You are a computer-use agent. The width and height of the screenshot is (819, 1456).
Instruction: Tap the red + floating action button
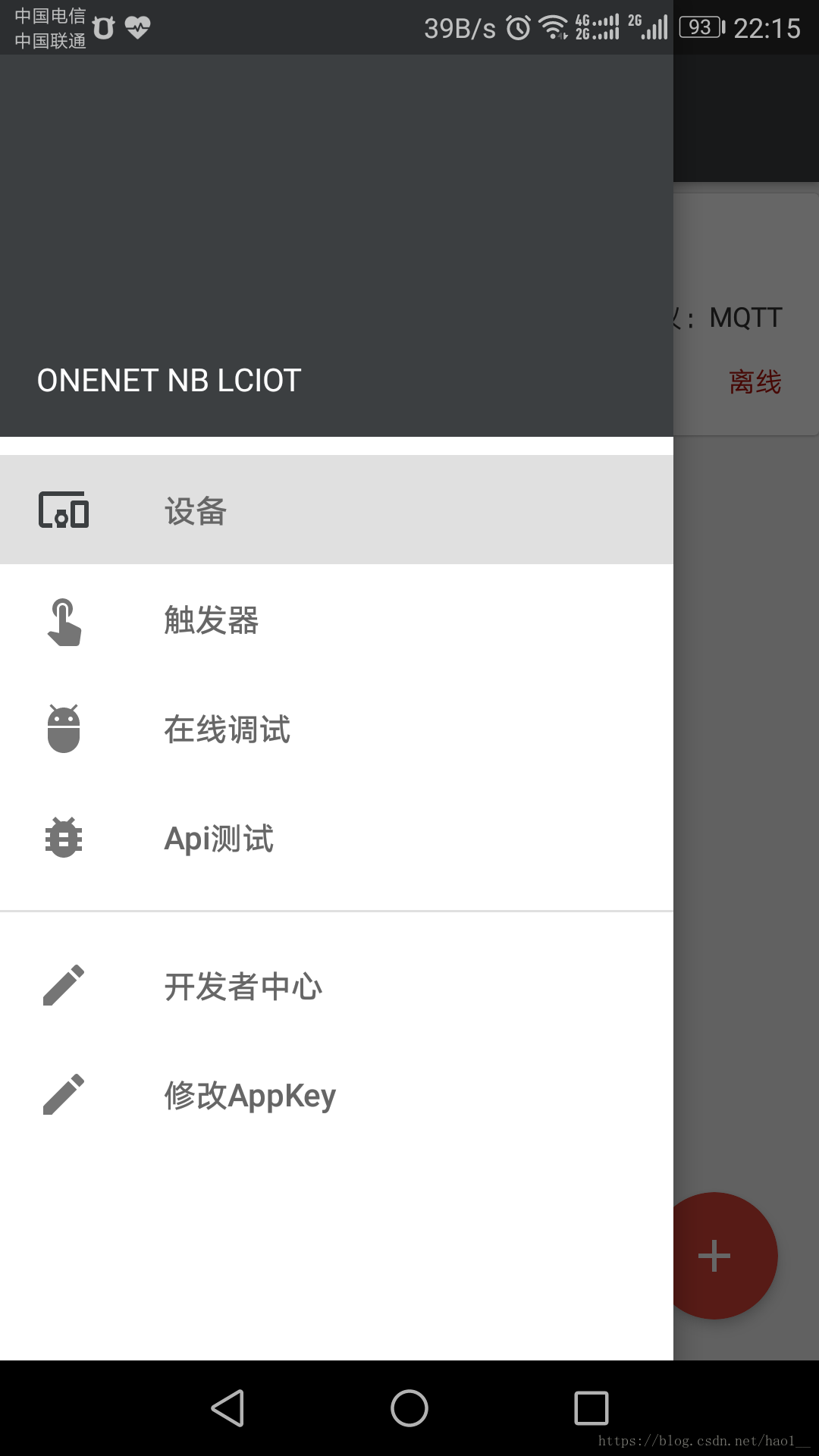coord(714,1255)
